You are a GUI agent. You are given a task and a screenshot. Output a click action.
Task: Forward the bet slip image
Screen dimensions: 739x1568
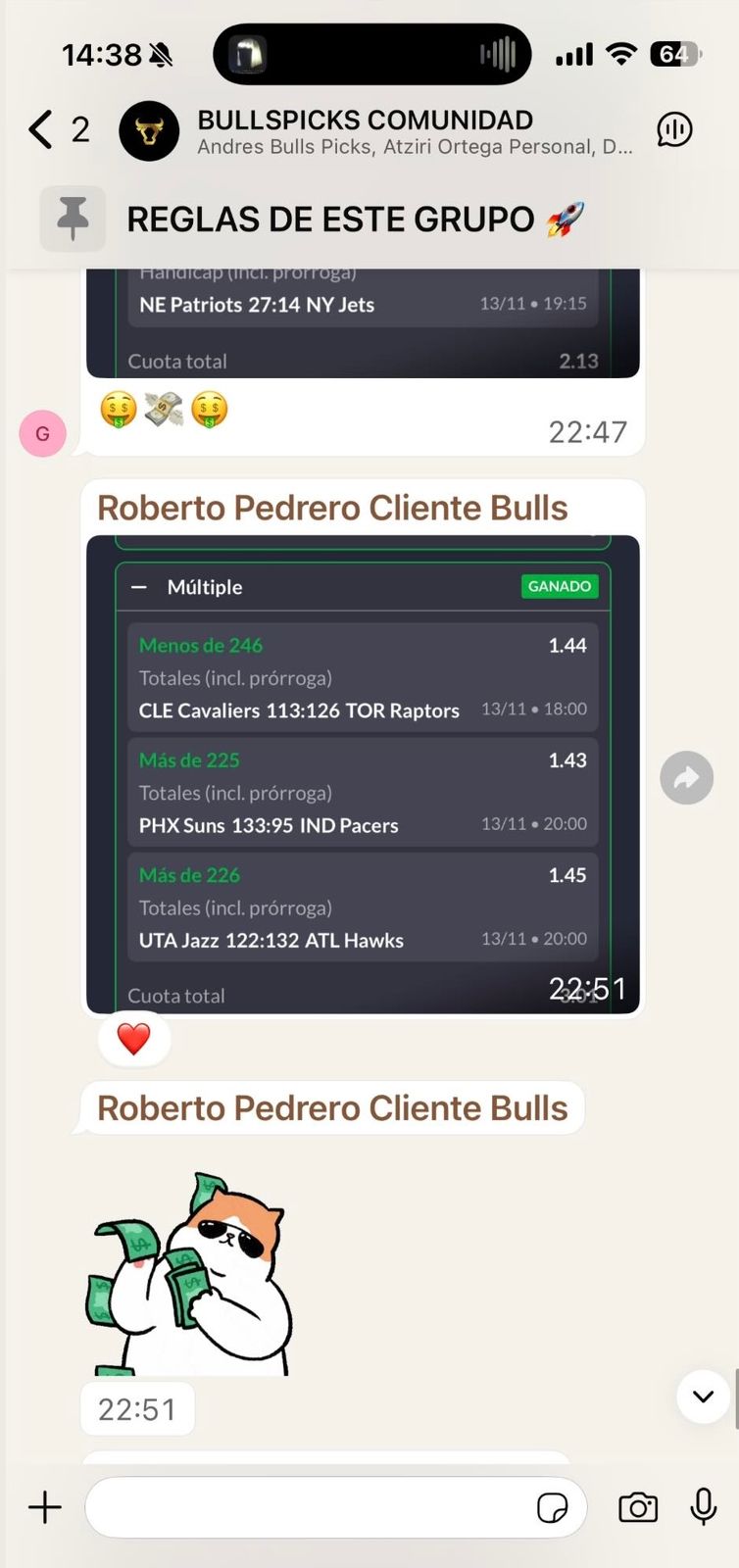click(686, 778)
